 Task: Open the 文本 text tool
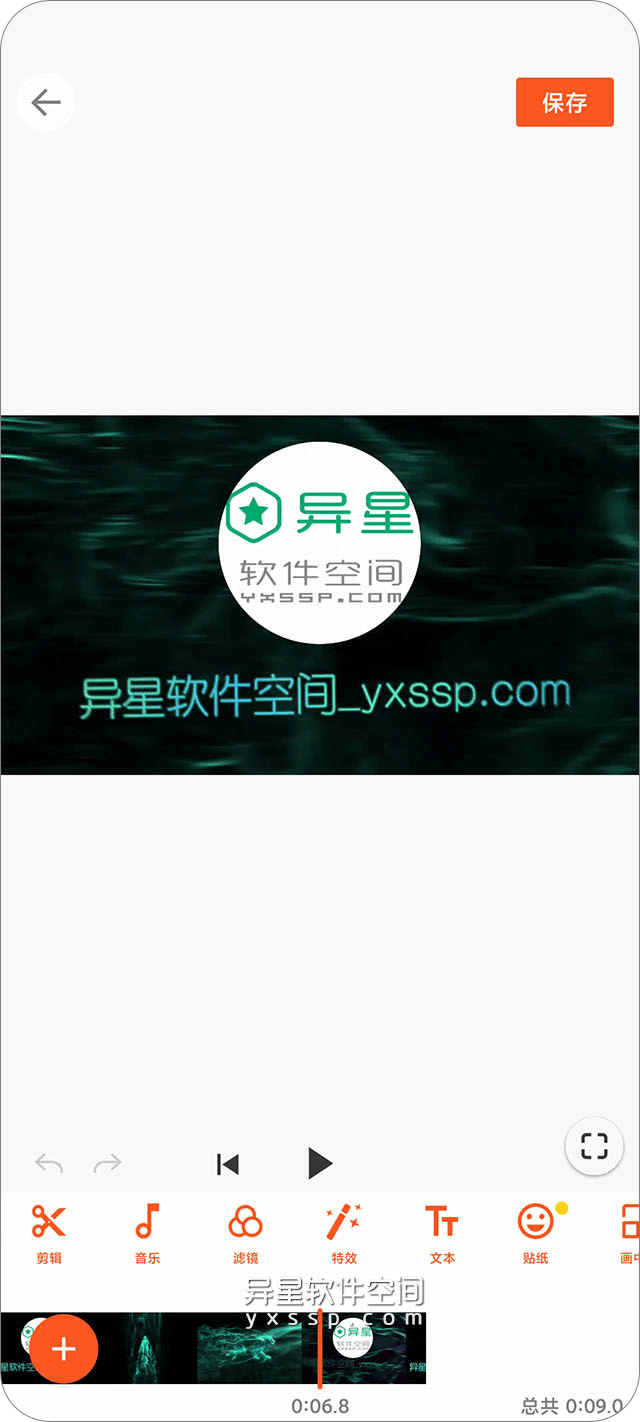442,1233
